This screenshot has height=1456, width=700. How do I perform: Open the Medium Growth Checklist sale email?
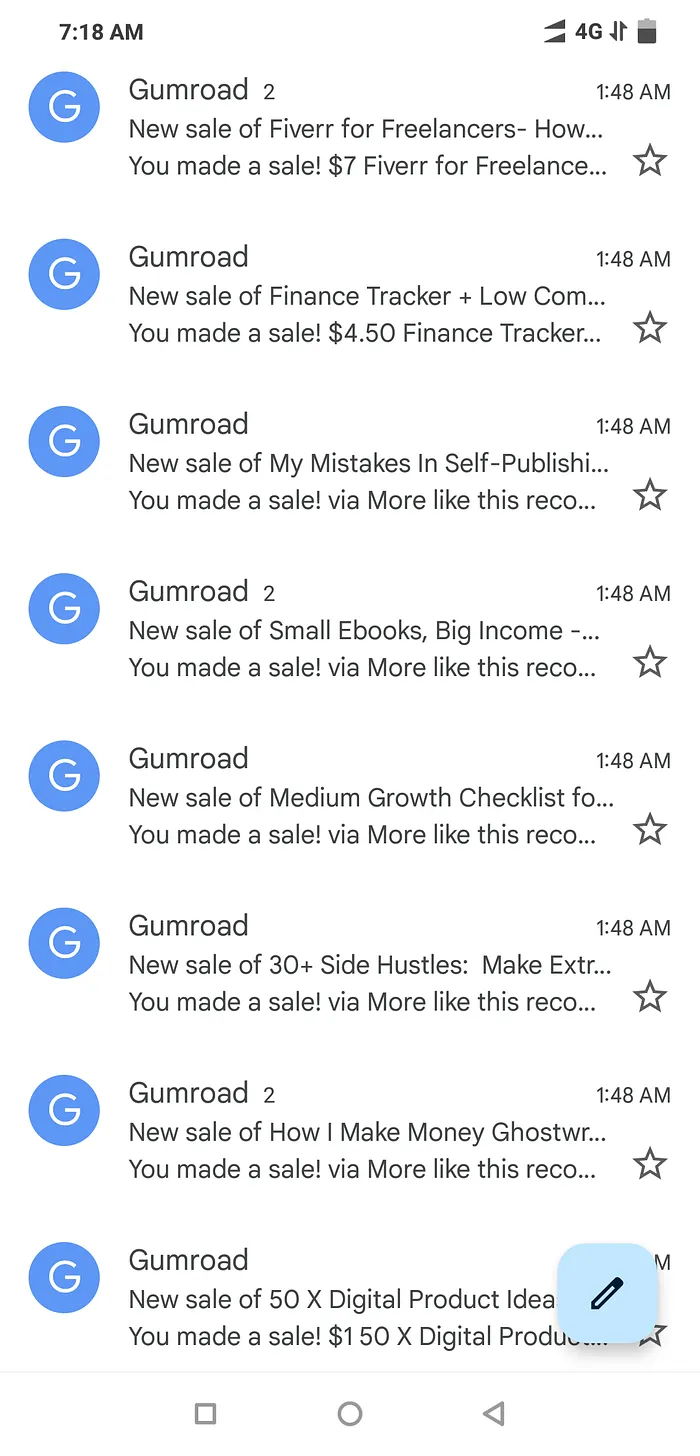tap(365, 797)
